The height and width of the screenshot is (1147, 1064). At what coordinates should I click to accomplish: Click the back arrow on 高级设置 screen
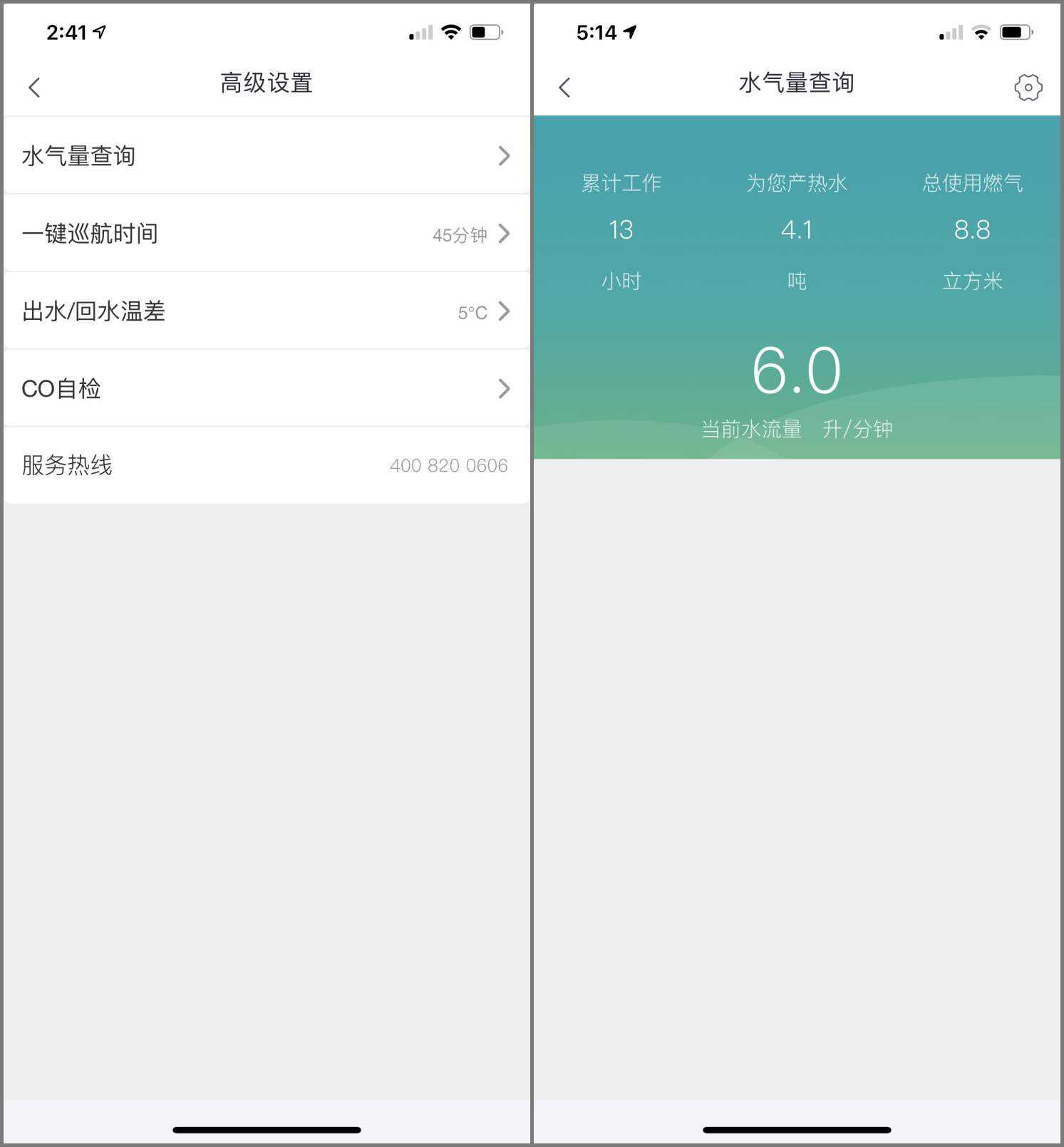pyautogui.click(x=33, y=86)
